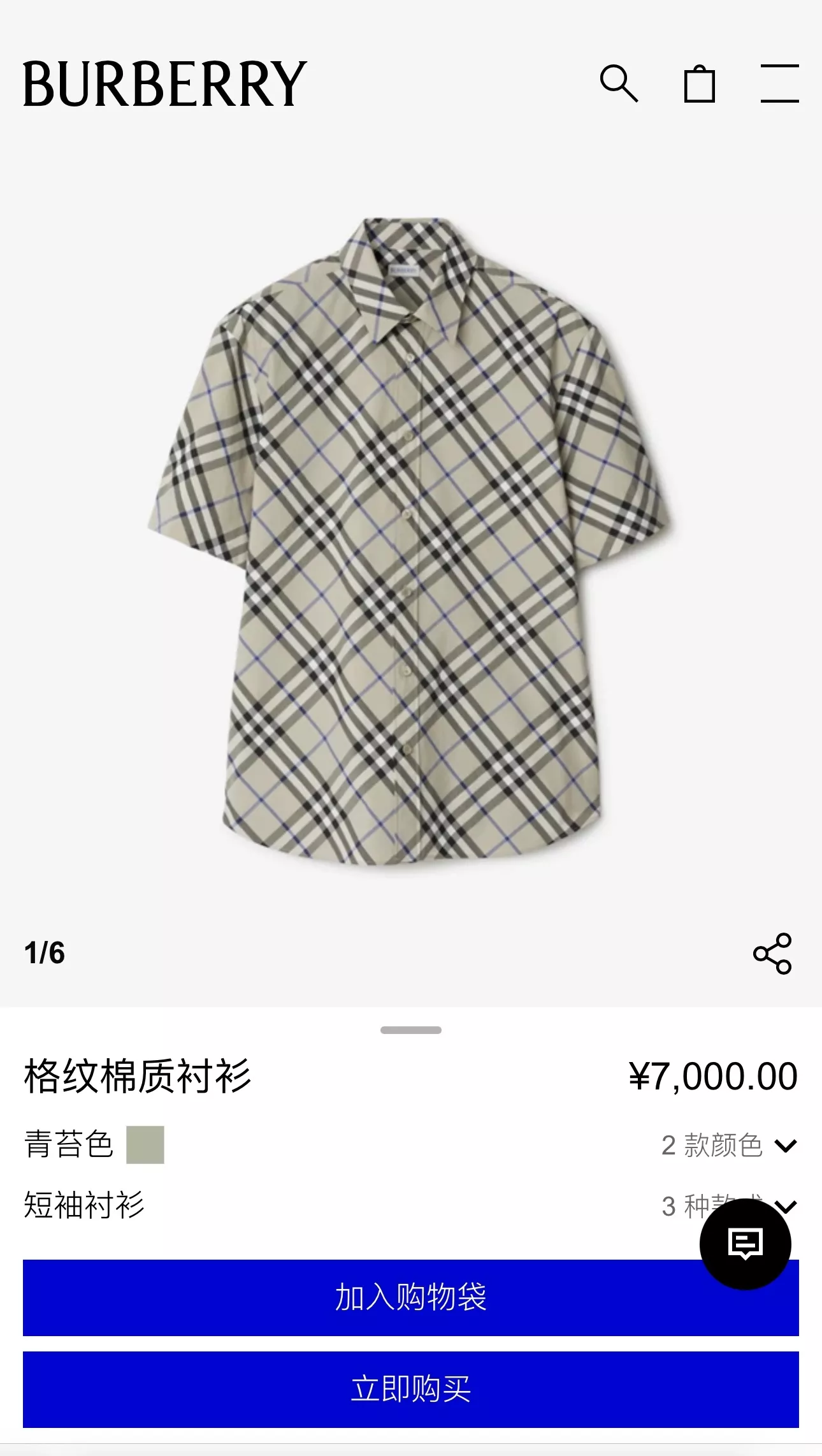Screen dimensions: 822x1456
Task: Share this shirt product
Action: [x=772, y=954]
